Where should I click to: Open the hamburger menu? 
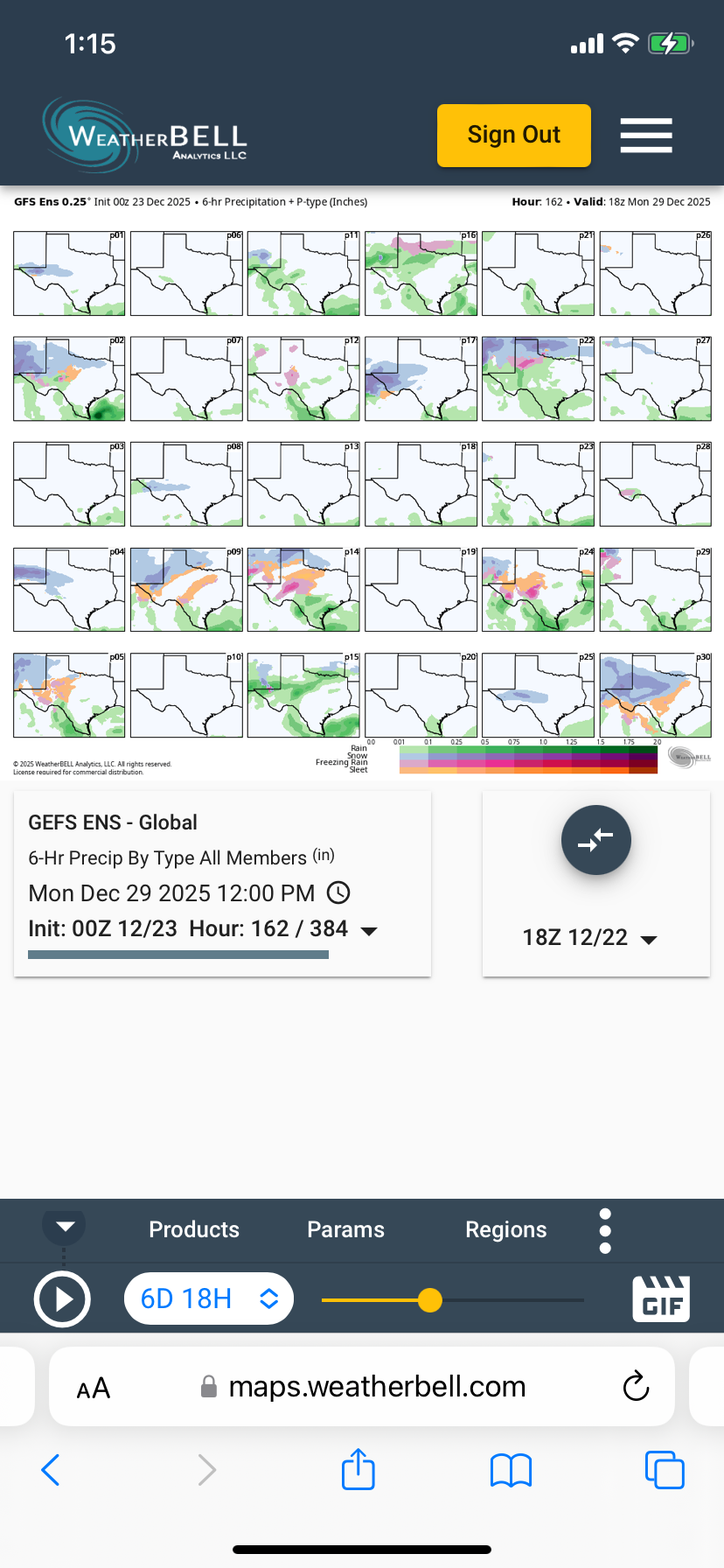coord(646,136)
